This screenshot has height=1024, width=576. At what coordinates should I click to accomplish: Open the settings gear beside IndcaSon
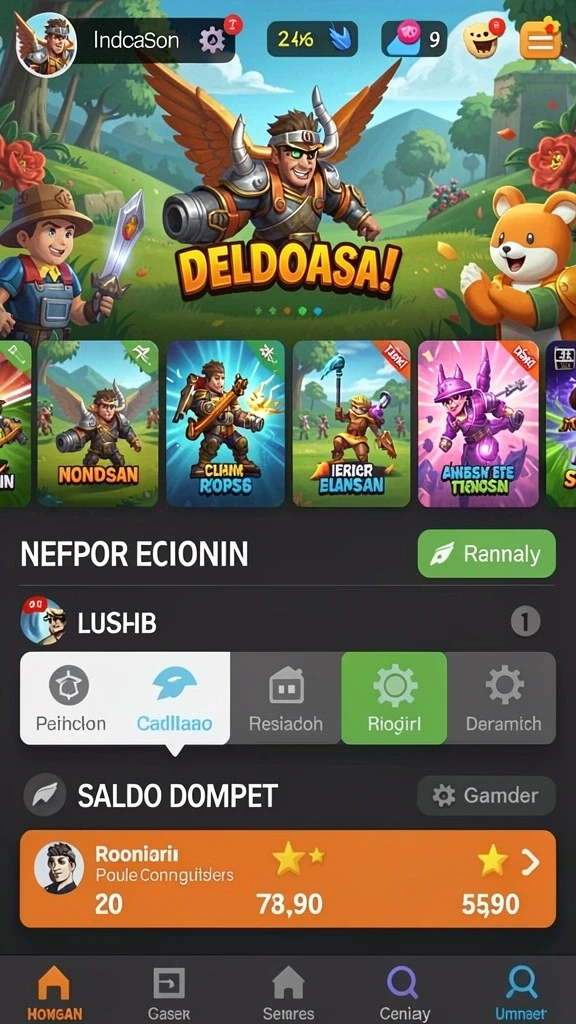click(x=212, y=40)
